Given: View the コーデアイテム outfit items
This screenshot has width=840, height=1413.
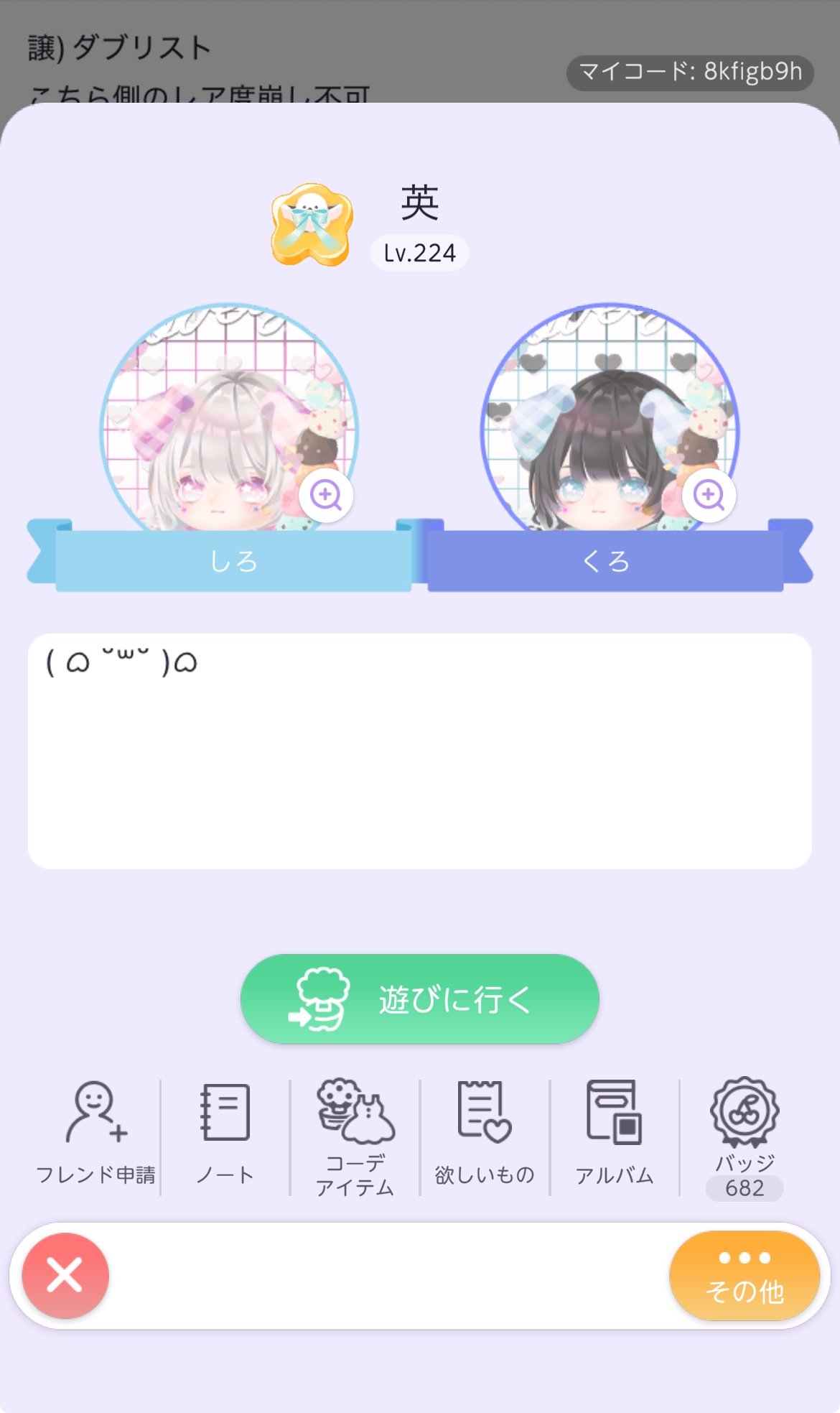Looking at the screenshot, I should pyautogui.click(x=355, y=1136).
